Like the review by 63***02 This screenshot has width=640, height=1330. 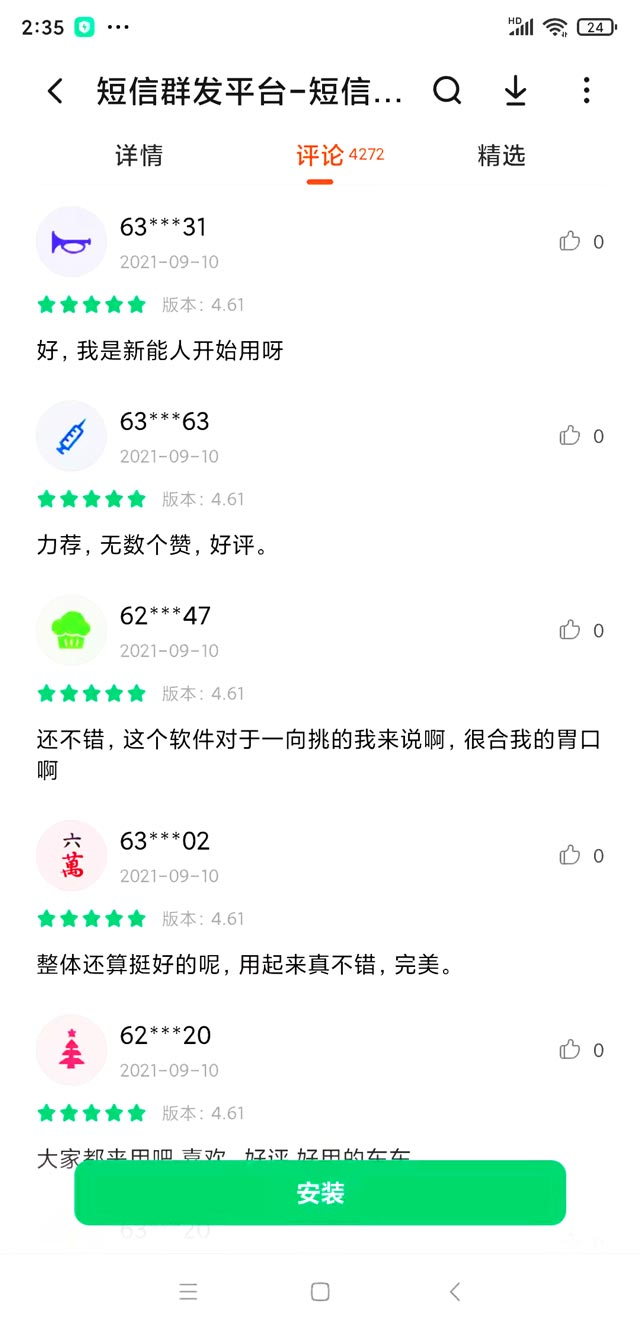click(x=570, y=855)
